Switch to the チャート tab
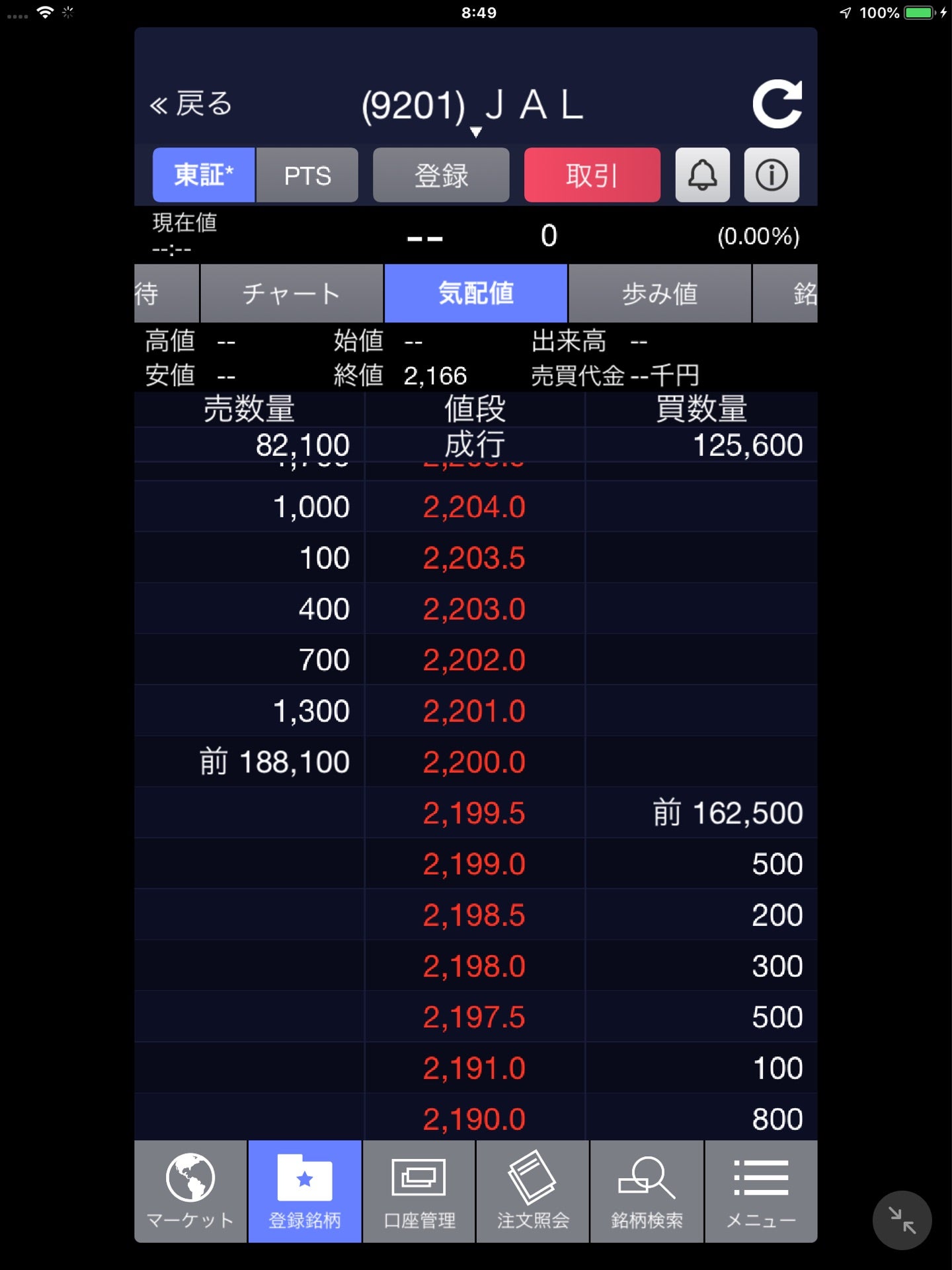Viewport: 952px width, 1270px height. (x=292, y=293)
